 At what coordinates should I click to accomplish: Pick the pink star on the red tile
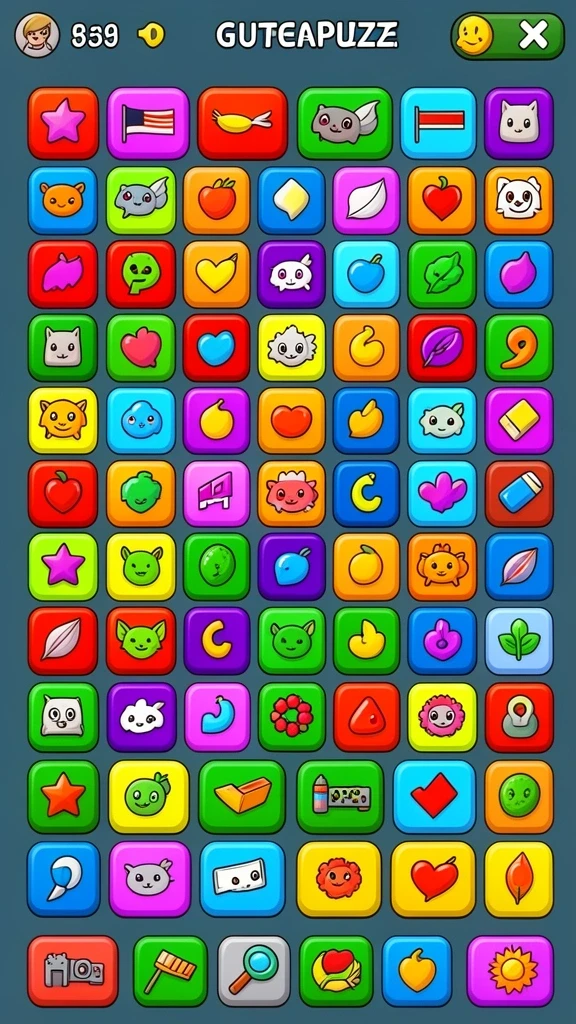click(x=63, y=123)
